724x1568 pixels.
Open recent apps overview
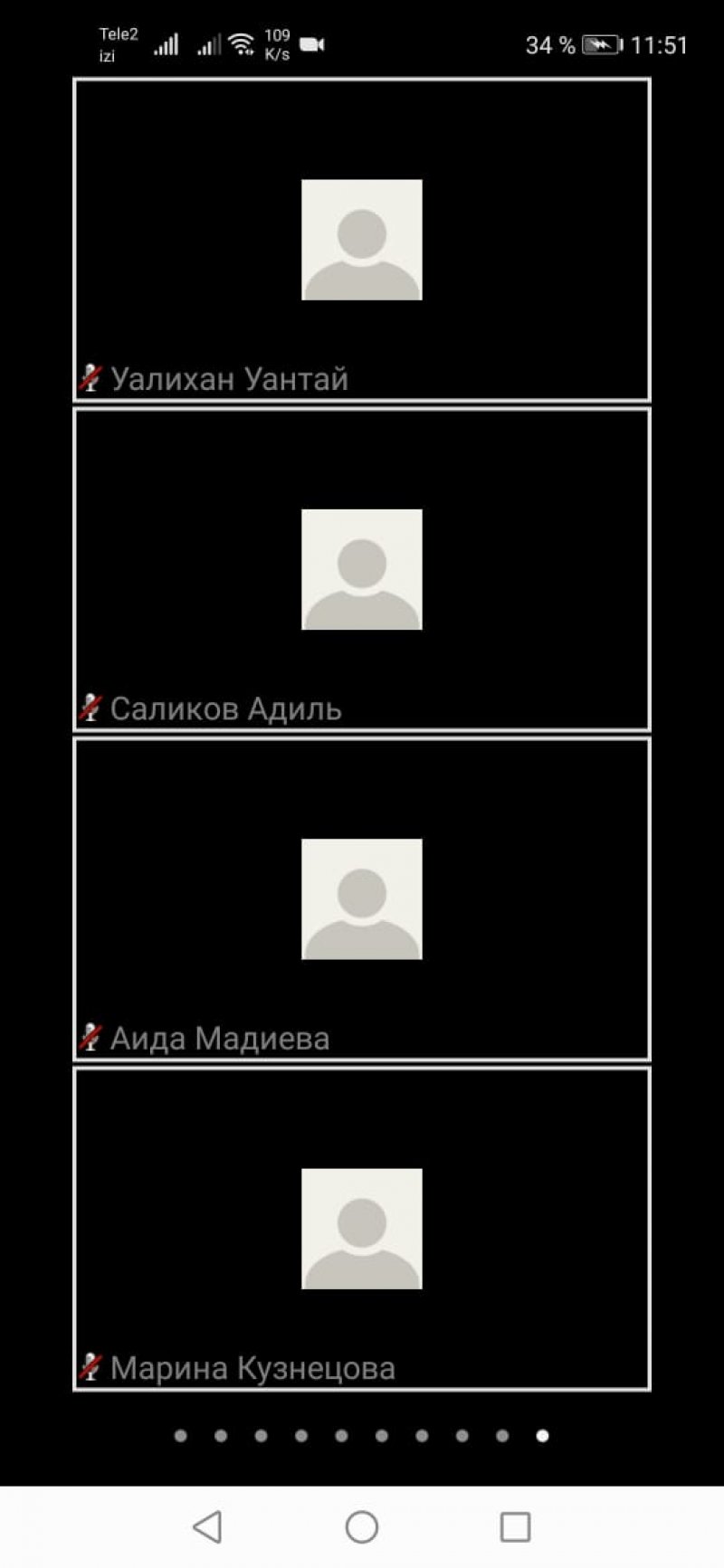[x=515, y=1526]
